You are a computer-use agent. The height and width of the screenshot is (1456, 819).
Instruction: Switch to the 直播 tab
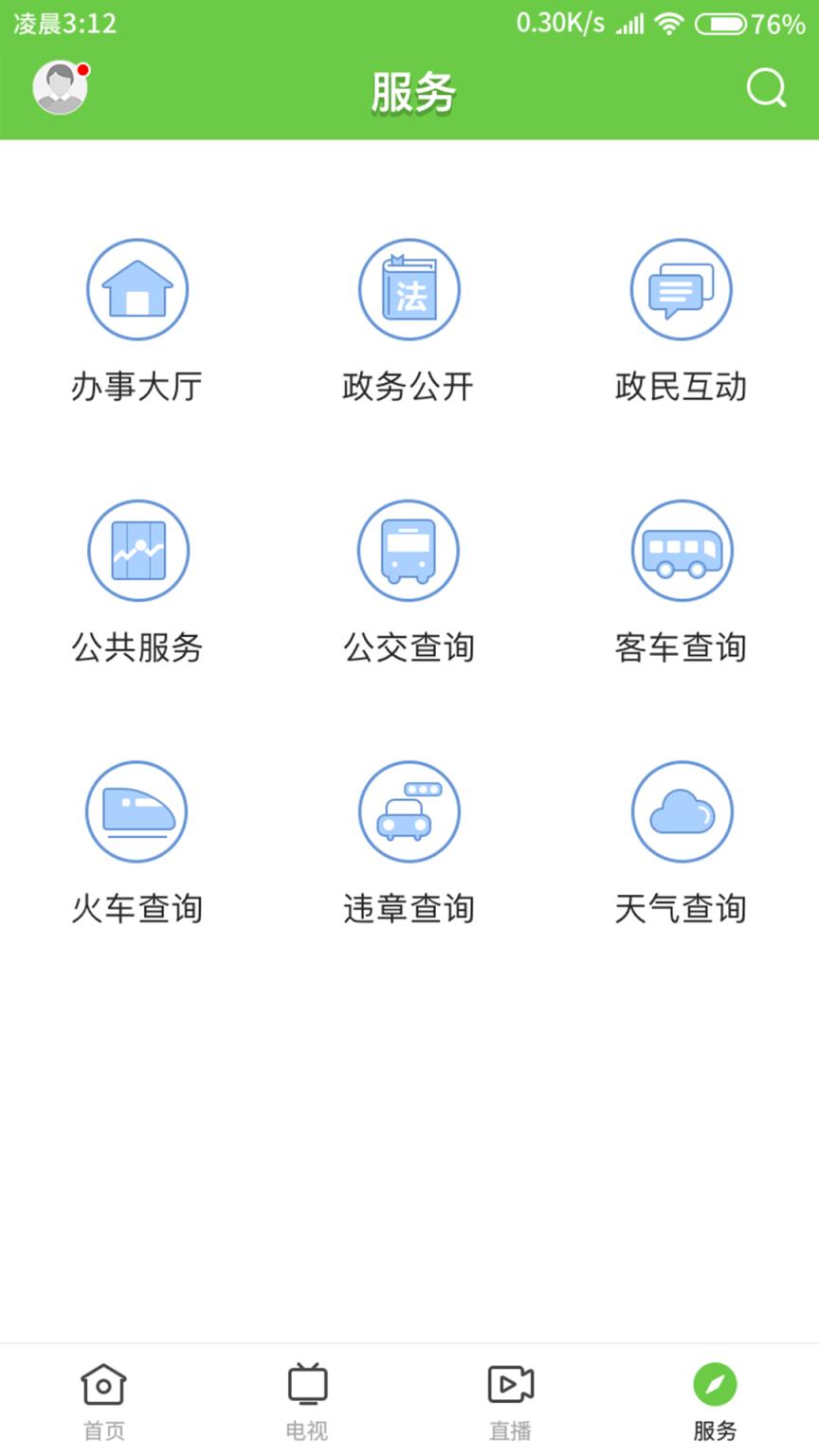511,1432
